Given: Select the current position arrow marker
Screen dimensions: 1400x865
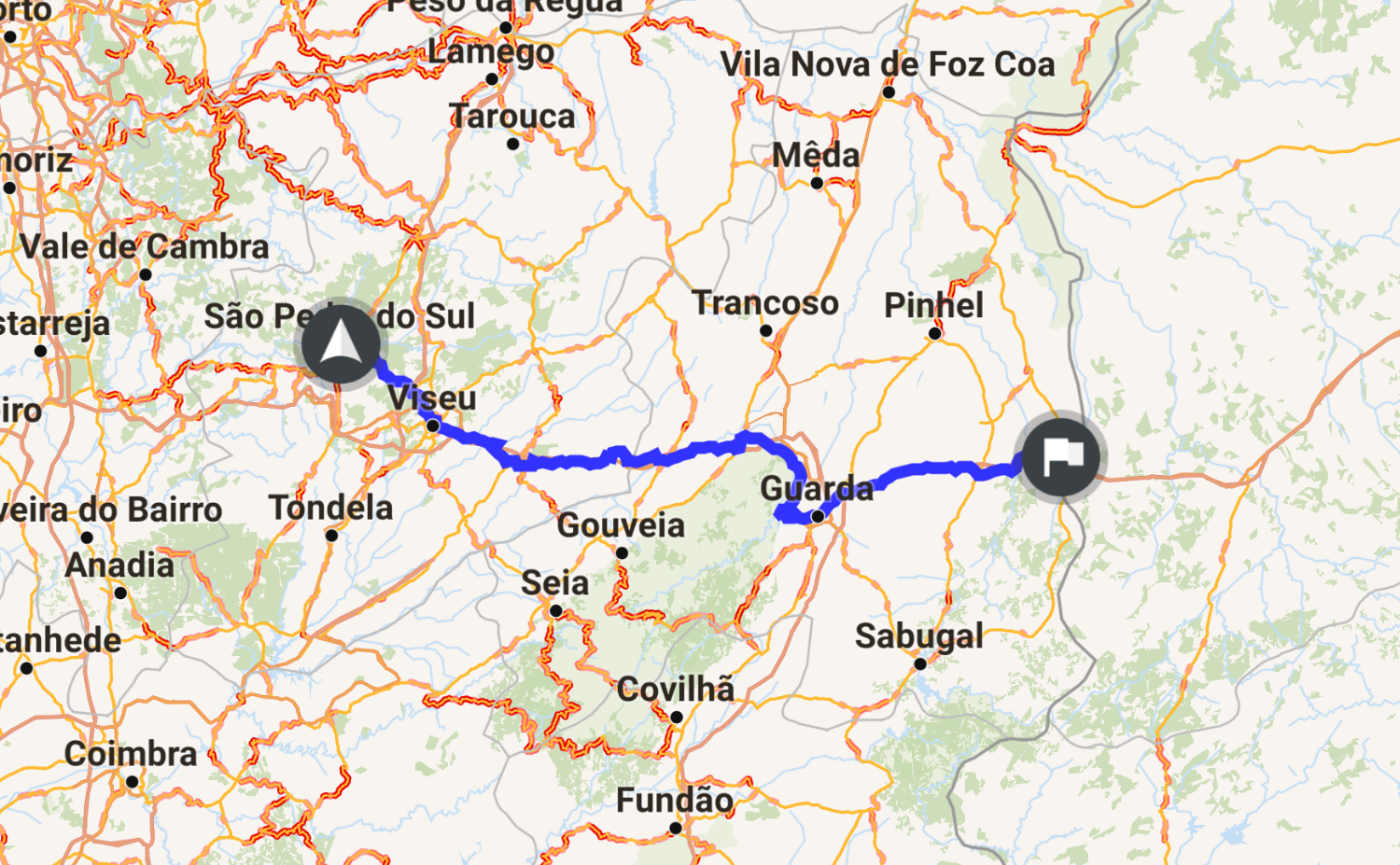Looking at the screenshot, I should tap(341, 344).
